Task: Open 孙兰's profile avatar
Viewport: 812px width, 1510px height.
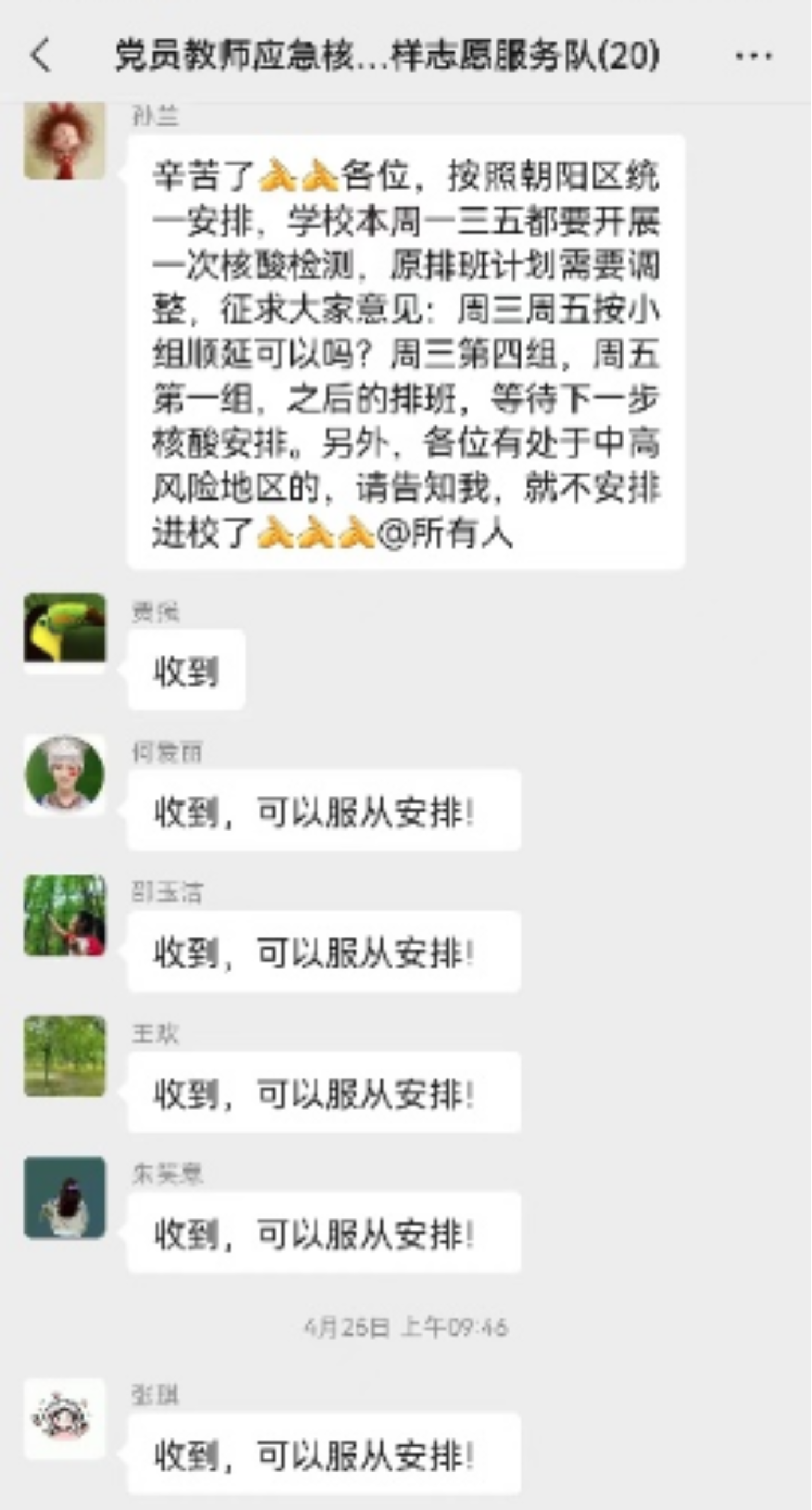Action: (65, 141)
